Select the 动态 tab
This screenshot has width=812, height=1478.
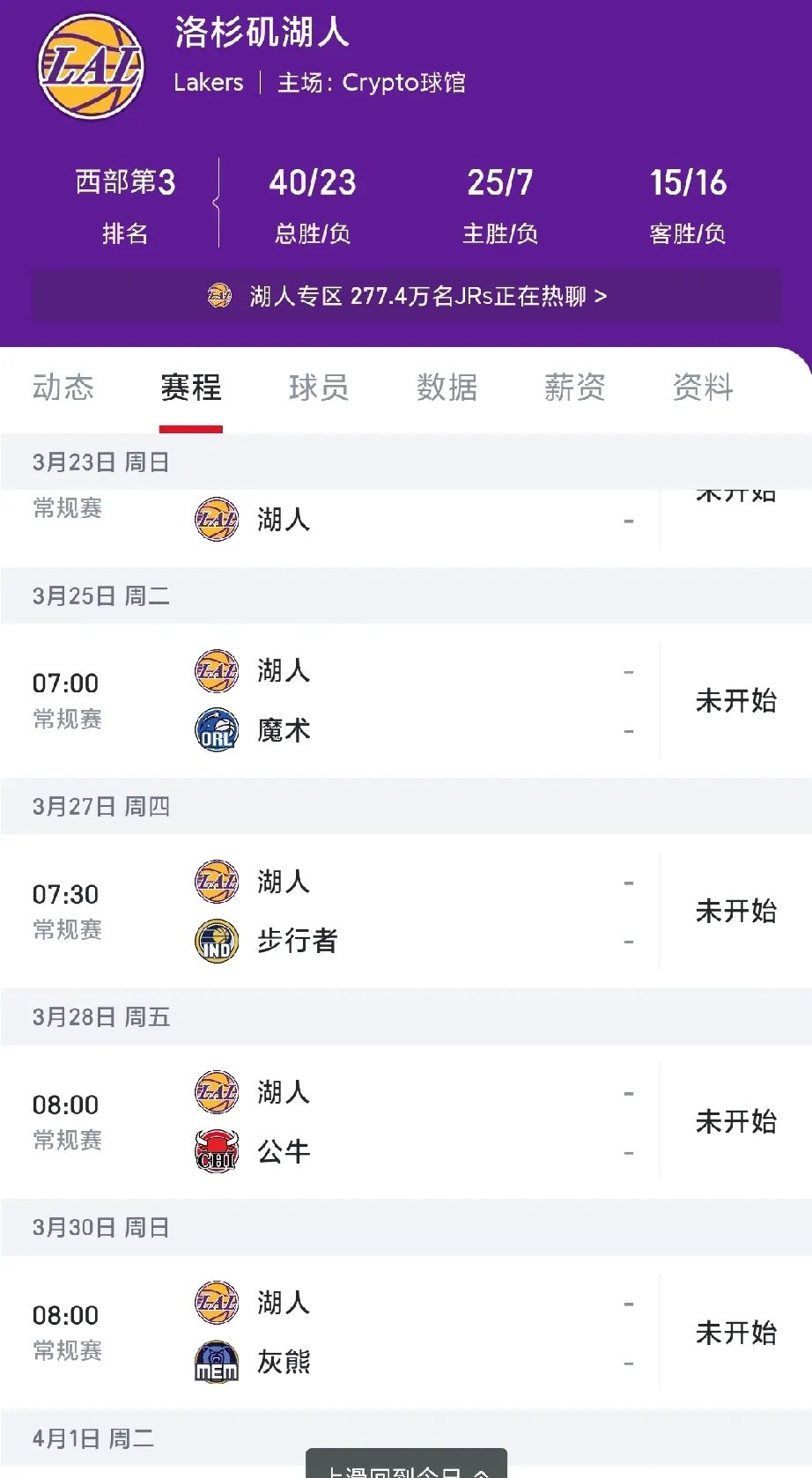[63, 388]
